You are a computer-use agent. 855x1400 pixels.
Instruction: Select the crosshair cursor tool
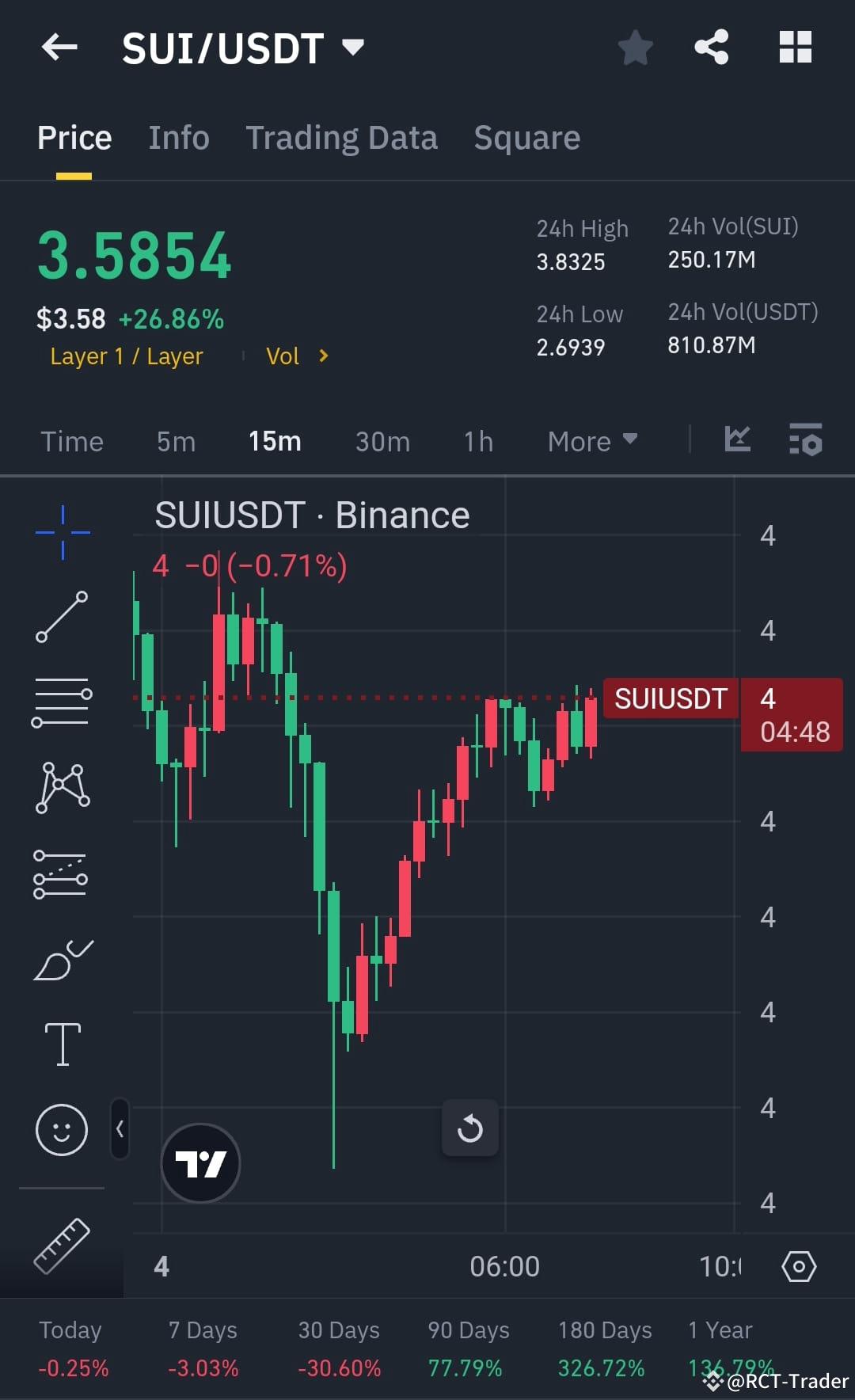click(62, 532)
